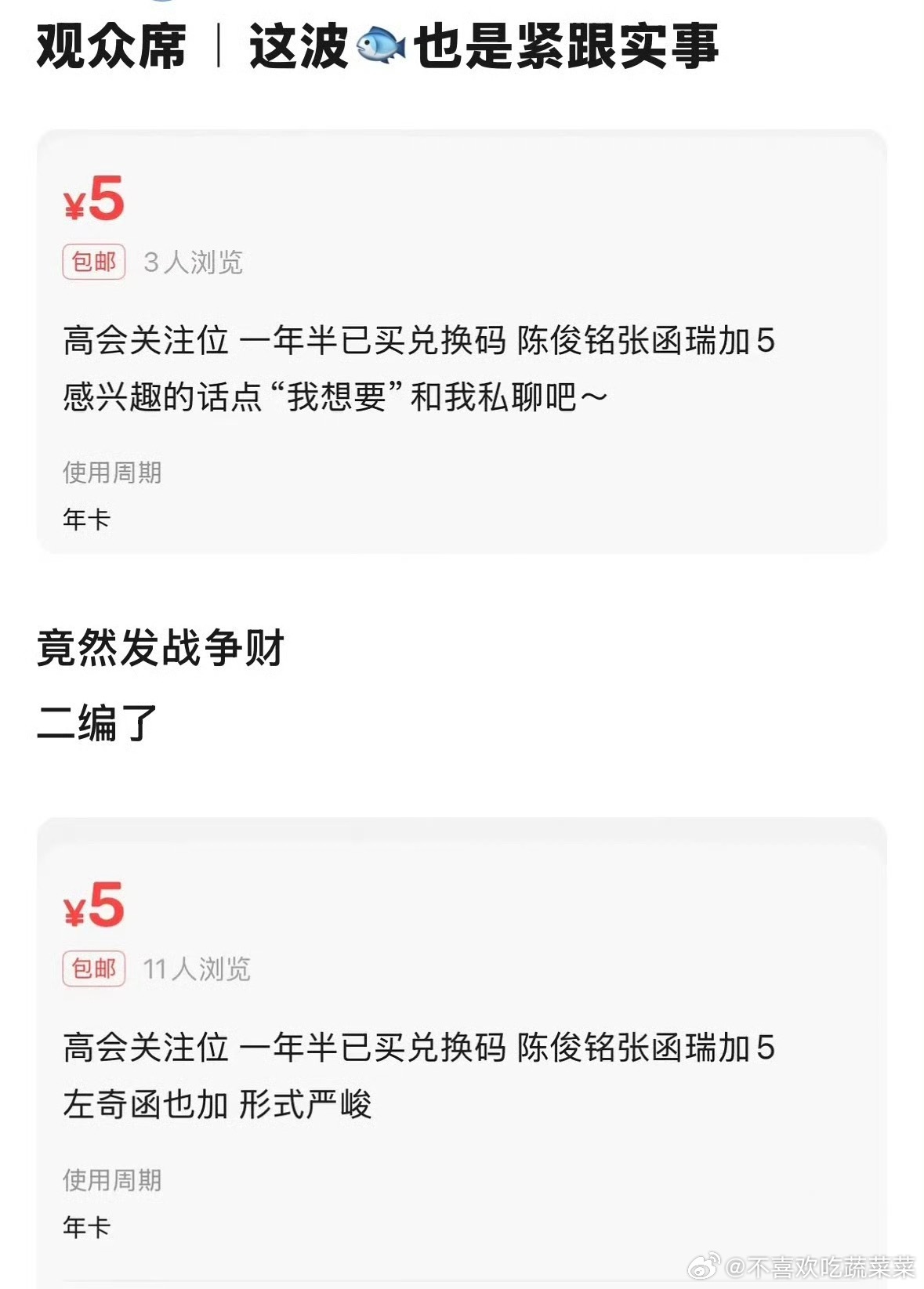This screenshot has height=1289, width=924.
Task: Click the description mentioning 陈俊铭张函瑞加5
Action: 415,342
